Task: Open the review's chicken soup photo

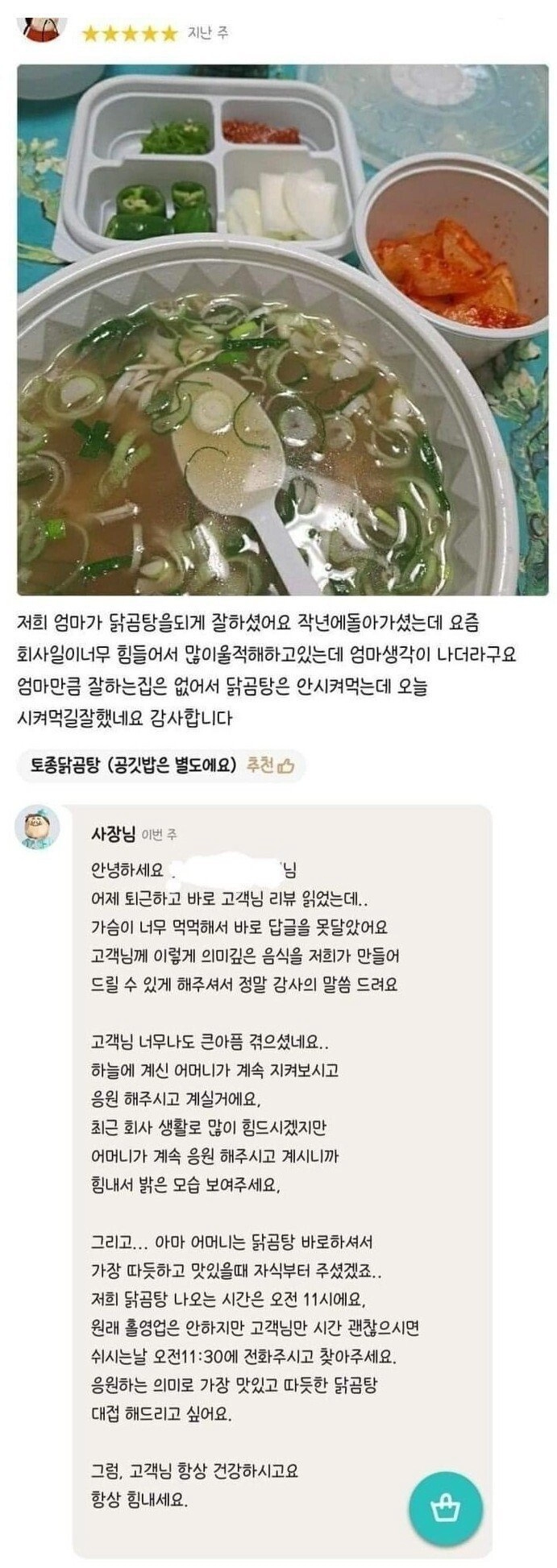Action: (x=282, y=330)
